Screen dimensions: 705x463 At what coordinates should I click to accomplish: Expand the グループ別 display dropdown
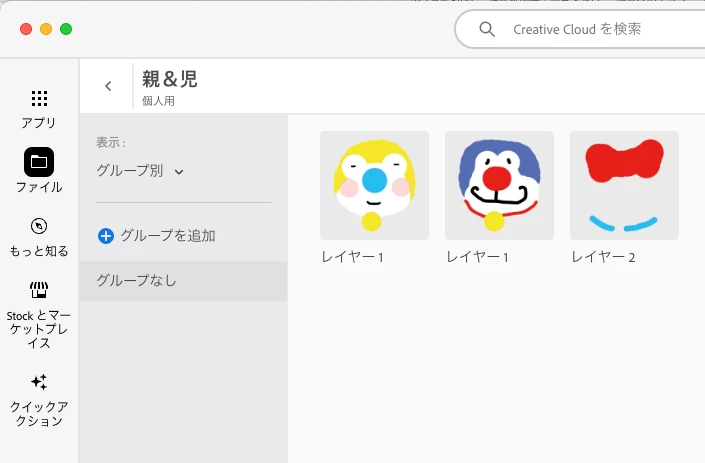140,171
